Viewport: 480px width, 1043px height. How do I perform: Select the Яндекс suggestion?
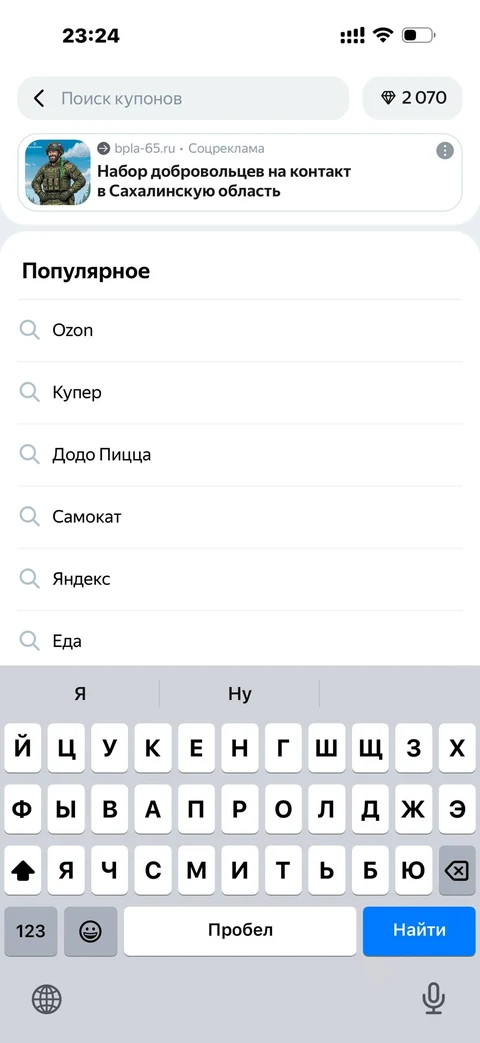(239, 579)
